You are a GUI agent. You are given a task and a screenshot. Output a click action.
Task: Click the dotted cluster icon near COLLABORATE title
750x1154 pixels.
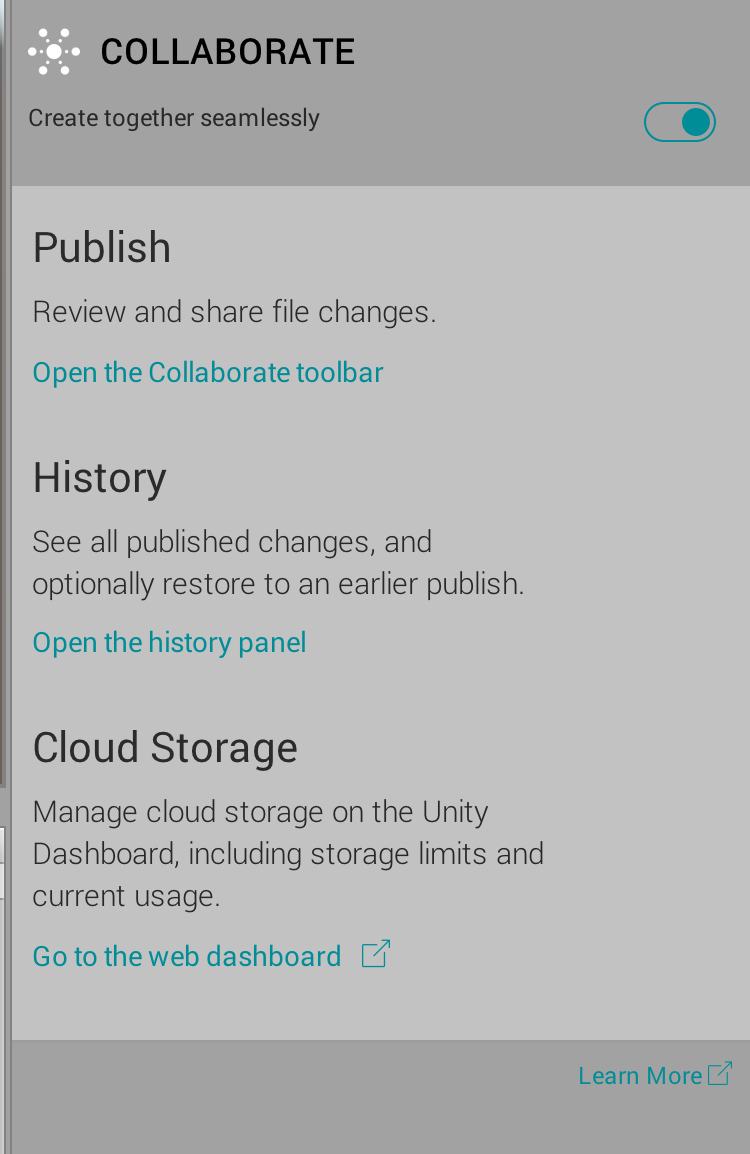click(54, 51)
